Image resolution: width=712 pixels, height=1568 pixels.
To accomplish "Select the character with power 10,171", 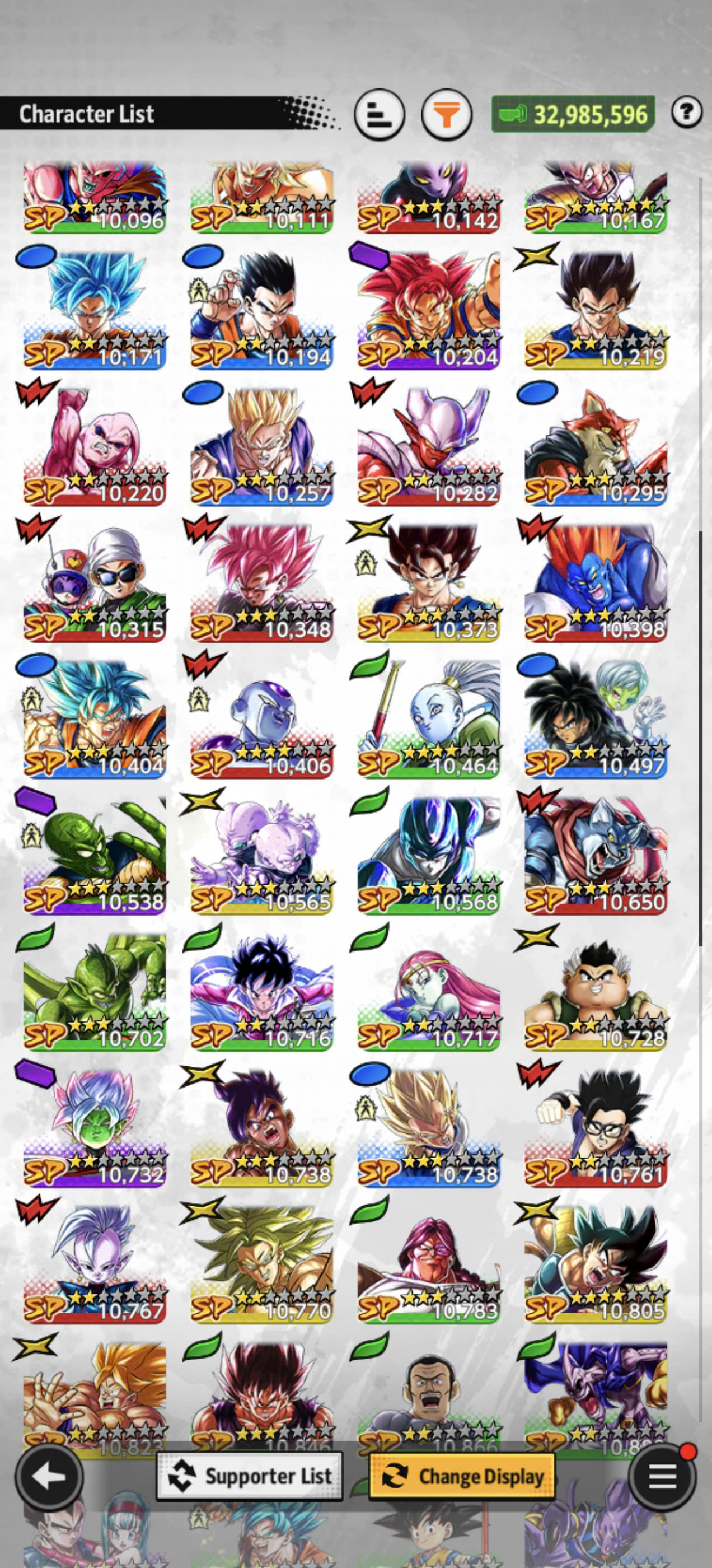I will tap(95, 310).
